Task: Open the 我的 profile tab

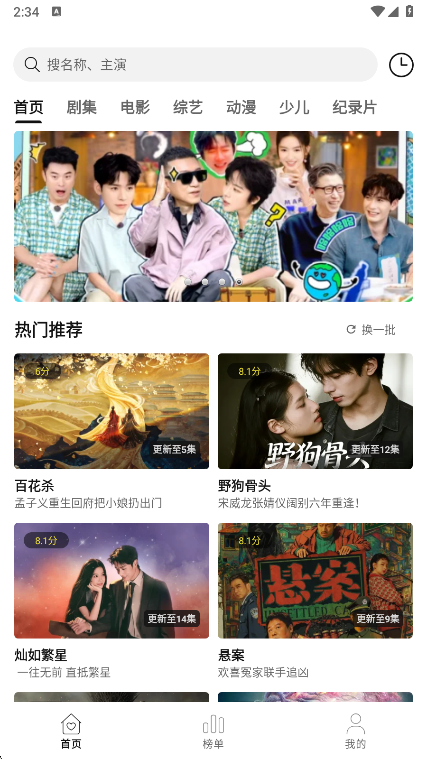Action: 355,731
